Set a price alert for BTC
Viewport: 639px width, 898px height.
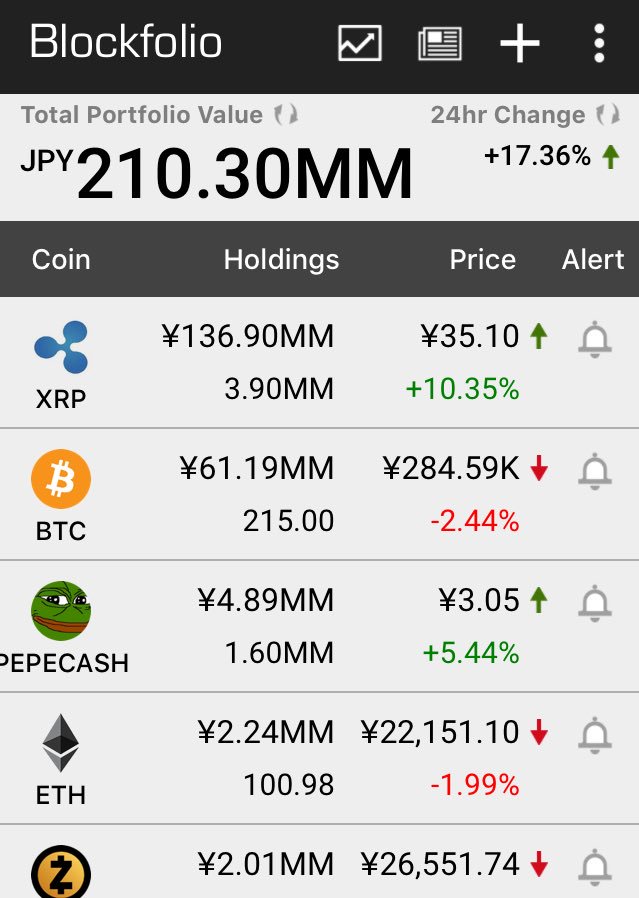click(x=595, y=470)
